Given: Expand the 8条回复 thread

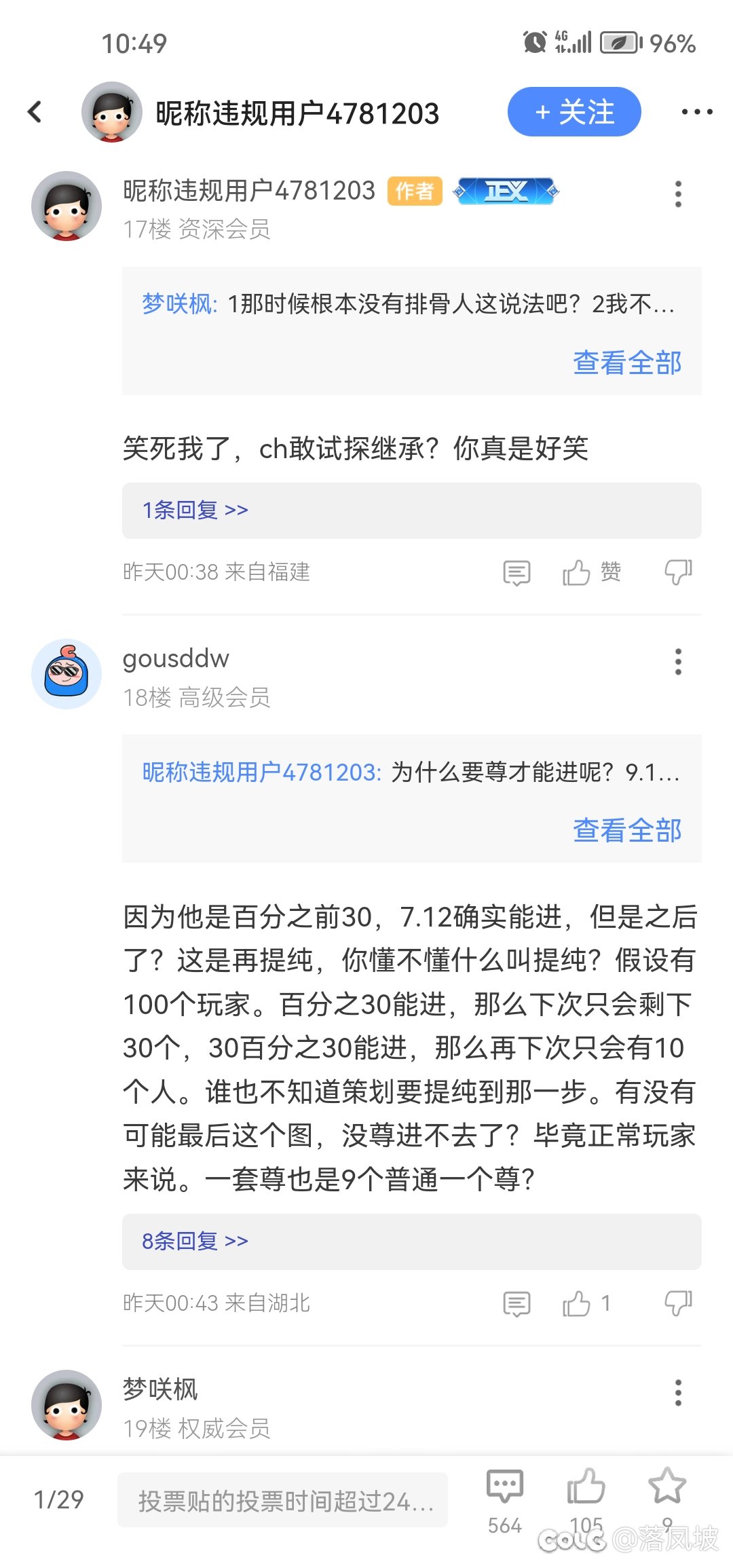Looking at the screenshot, I should [x=411, y=1242].
